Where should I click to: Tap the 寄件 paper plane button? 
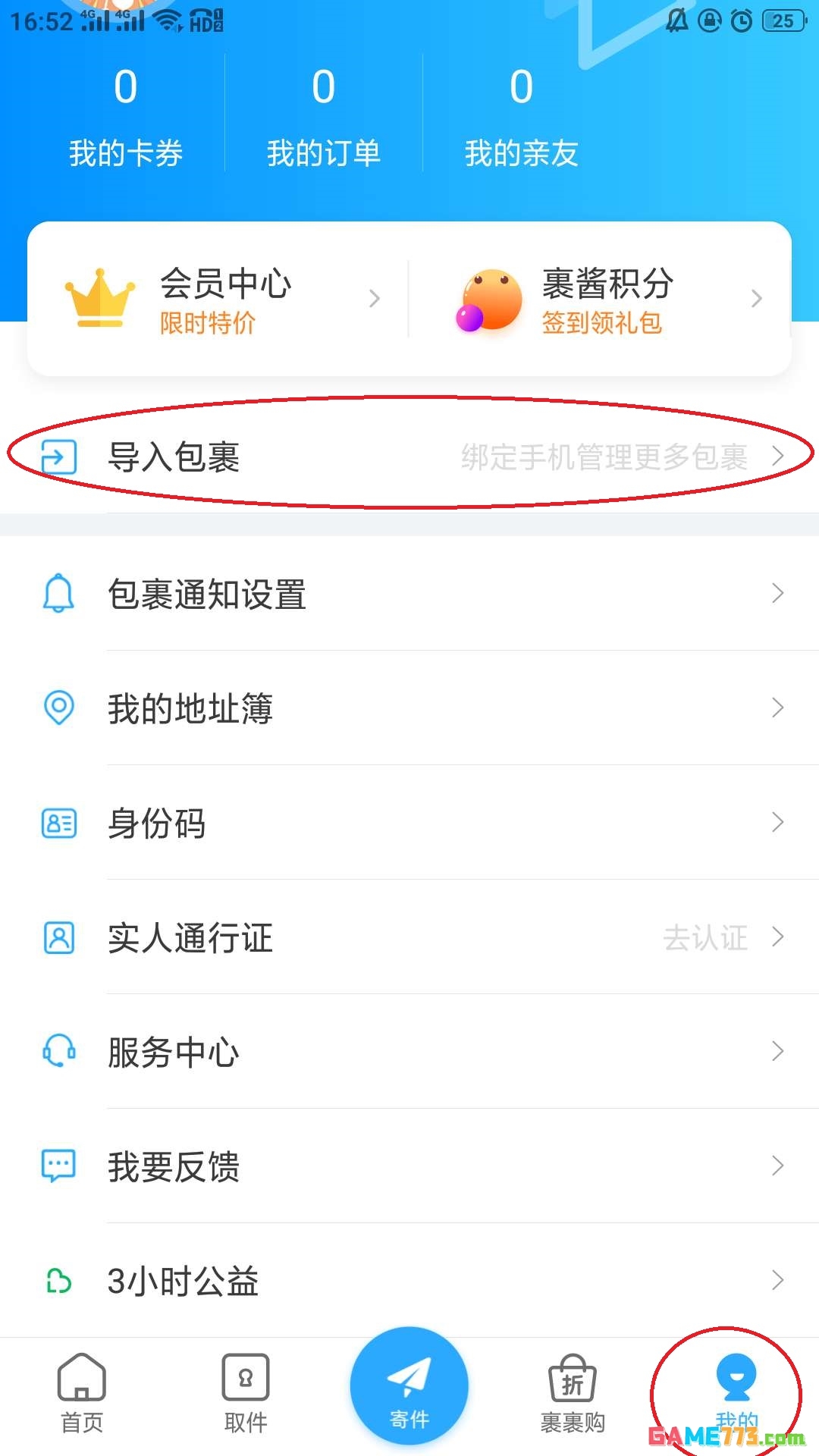409,1385
